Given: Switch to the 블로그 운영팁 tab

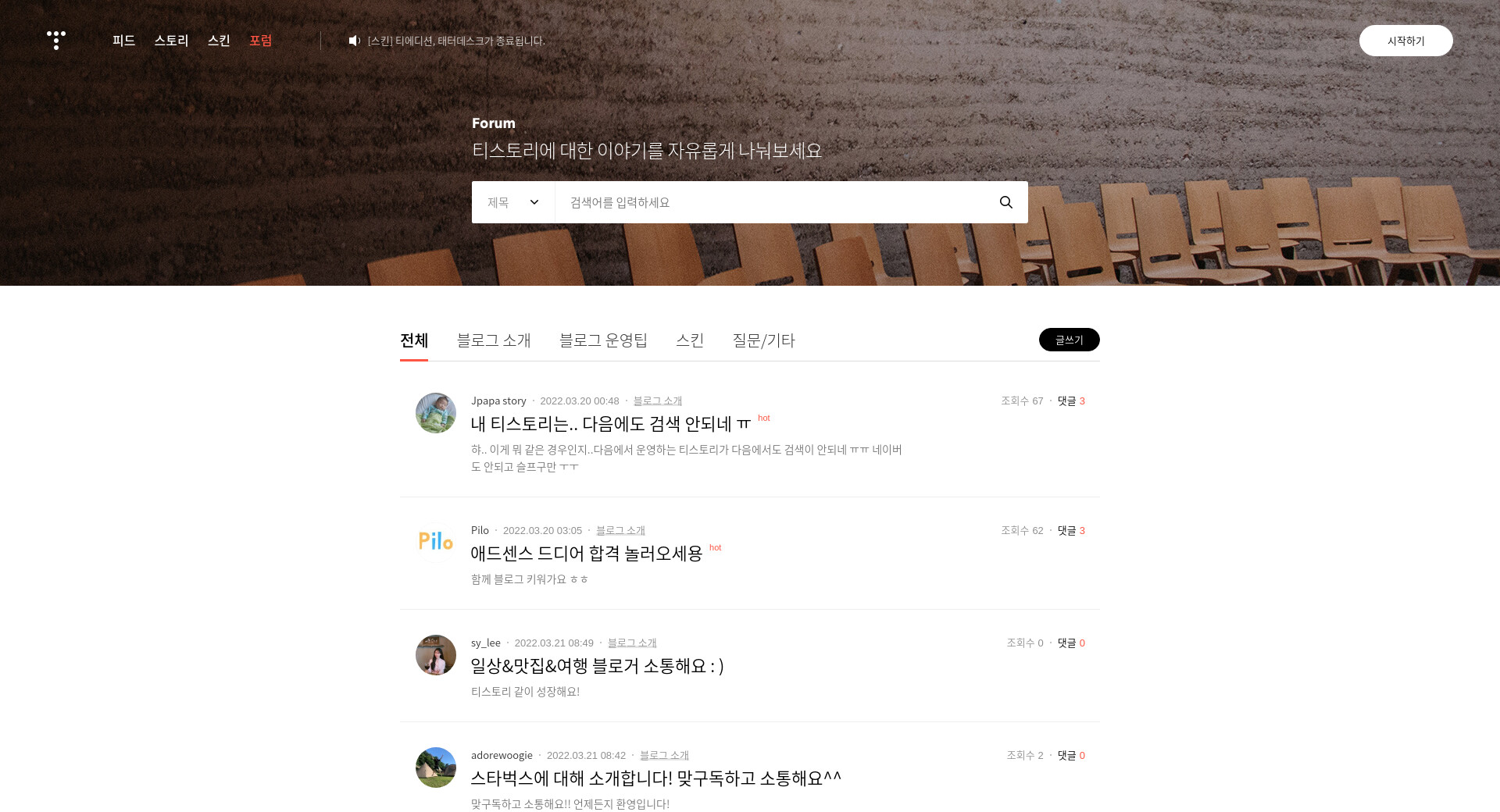Looking at the screenshot, I should (603, 340).
